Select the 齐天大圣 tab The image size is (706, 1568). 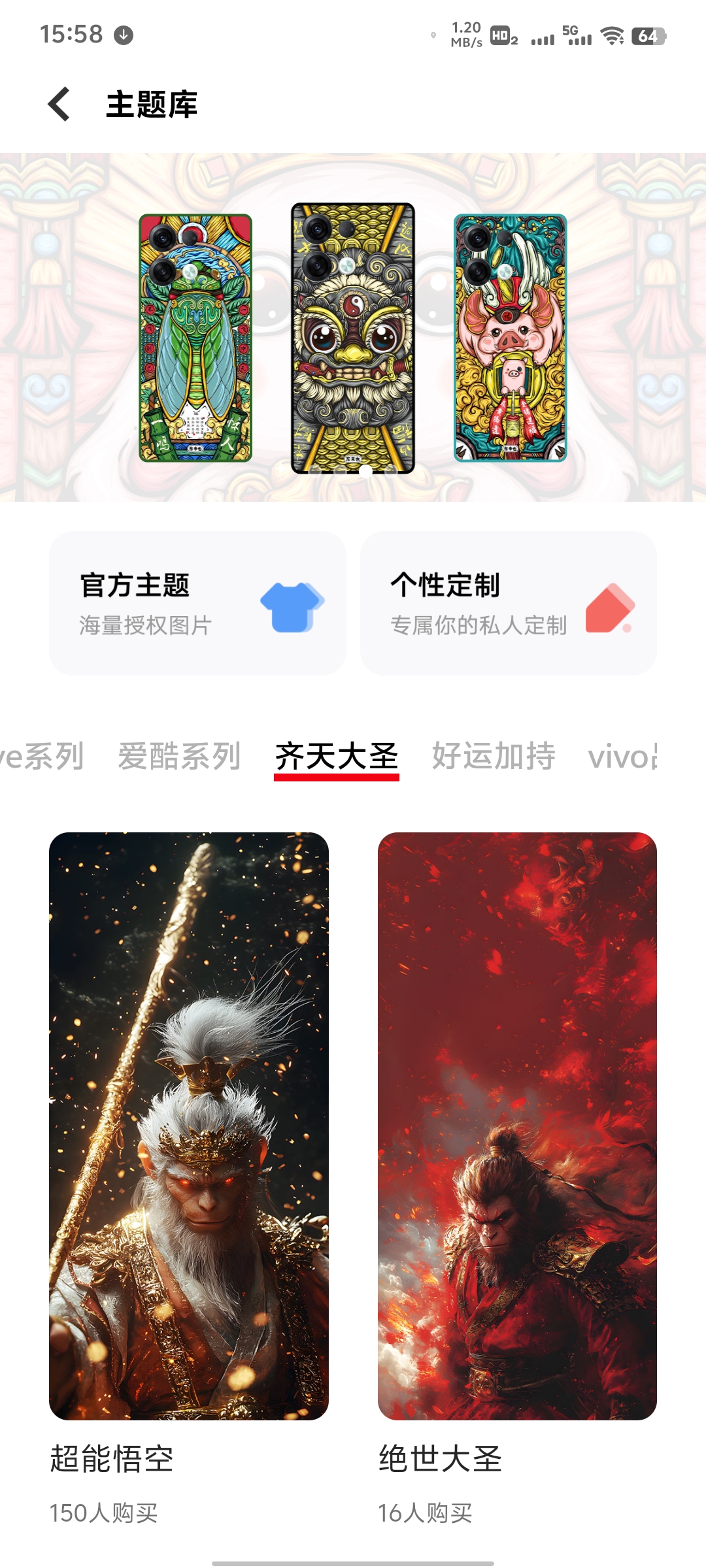coord(337,757)
